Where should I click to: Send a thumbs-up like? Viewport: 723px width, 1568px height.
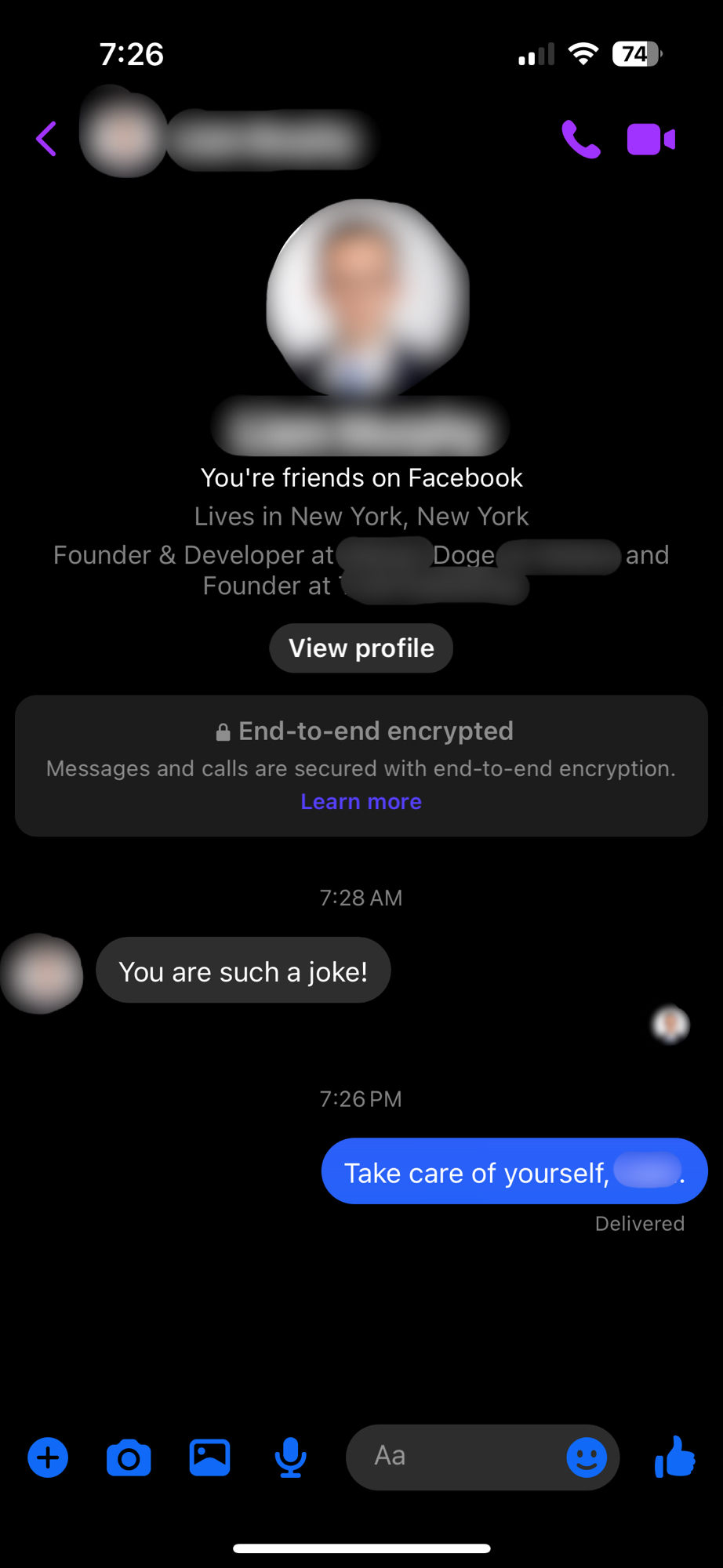[675, 1457]
